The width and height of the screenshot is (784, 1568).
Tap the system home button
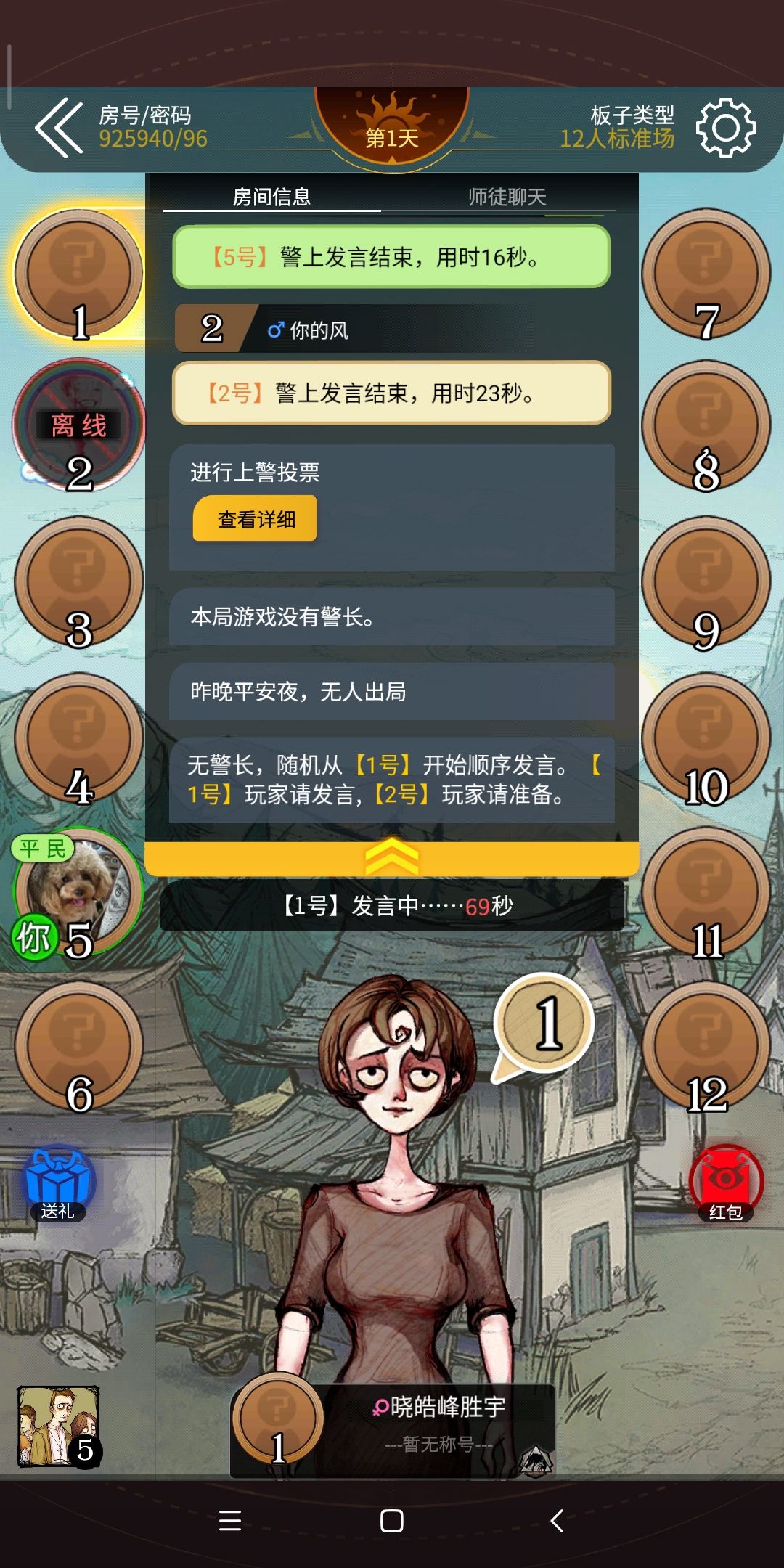[x=392, y=1521]
